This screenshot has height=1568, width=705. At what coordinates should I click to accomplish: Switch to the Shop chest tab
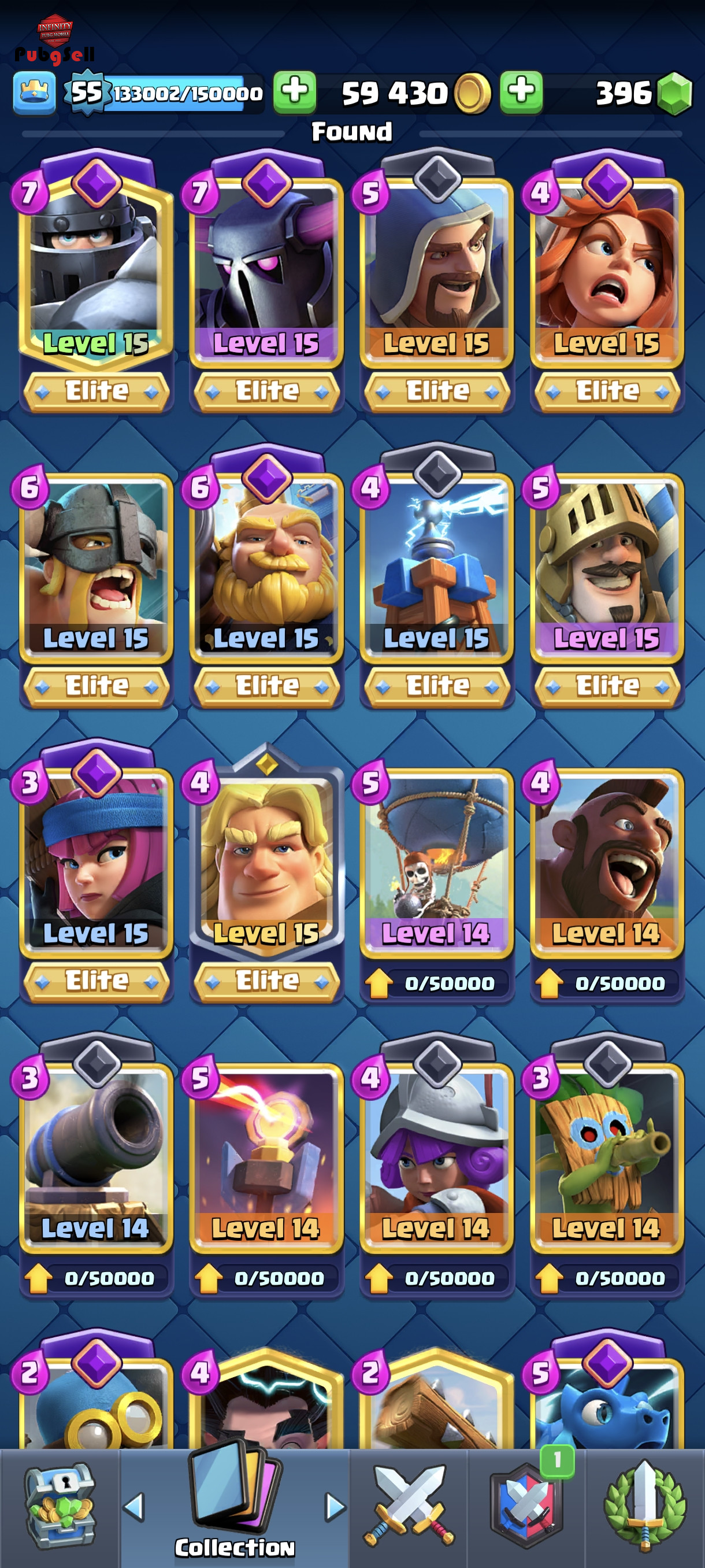pyautogui.click(x=59, y=1506)
